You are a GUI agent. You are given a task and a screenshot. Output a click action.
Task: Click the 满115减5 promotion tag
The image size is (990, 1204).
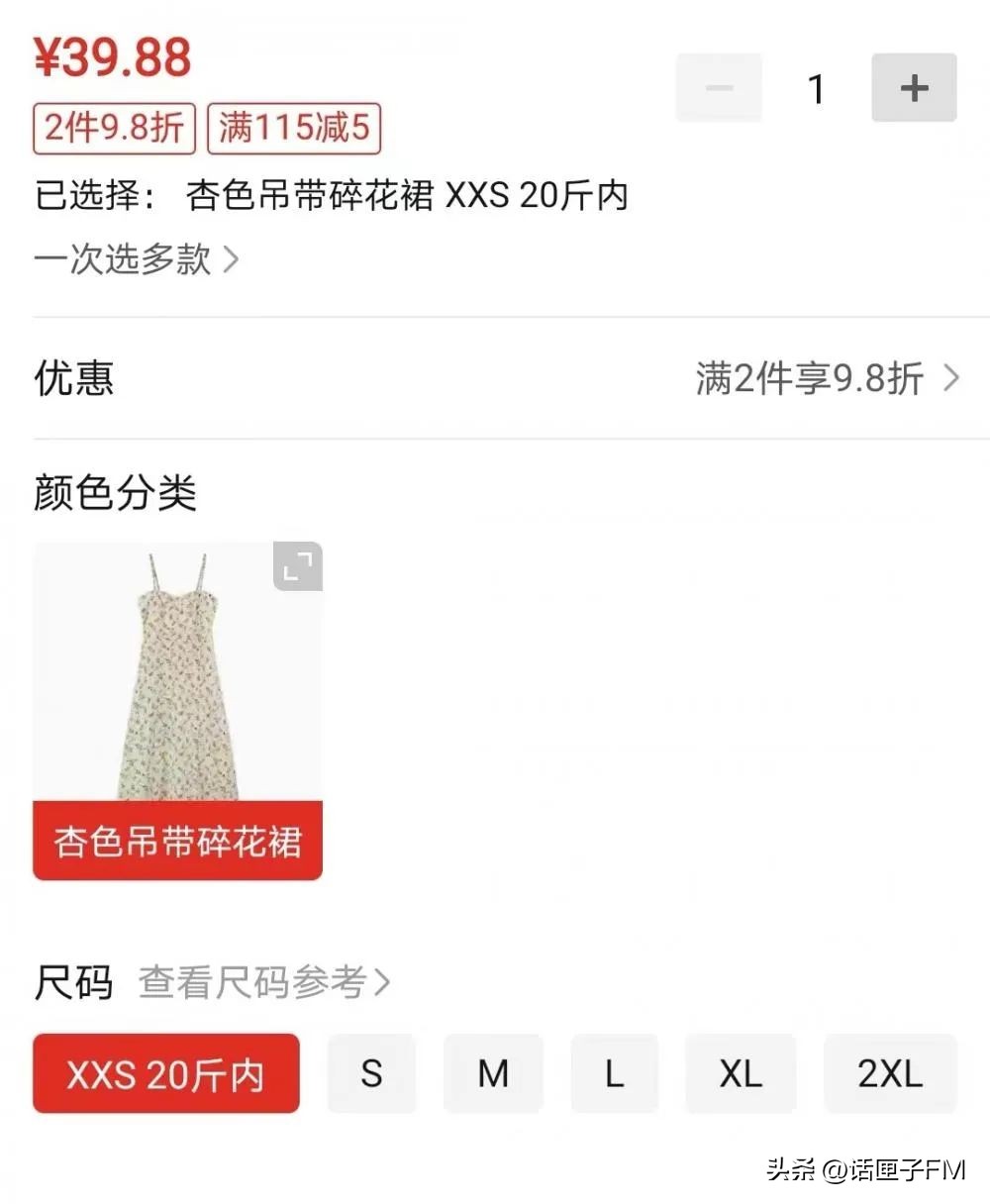(x=293, y=129)
